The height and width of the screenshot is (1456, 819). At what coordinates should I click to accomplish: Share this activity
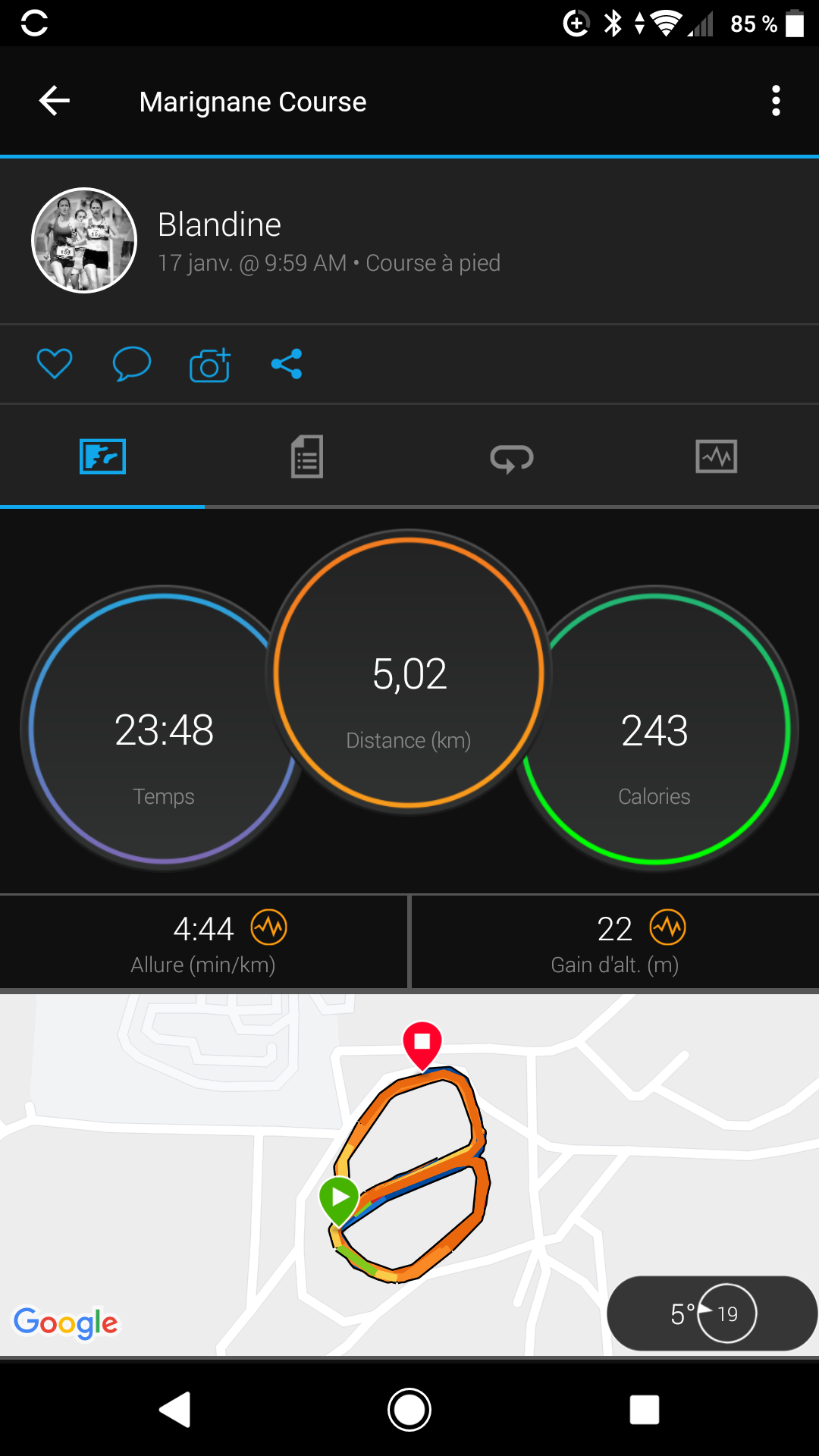tap(287, 364)
